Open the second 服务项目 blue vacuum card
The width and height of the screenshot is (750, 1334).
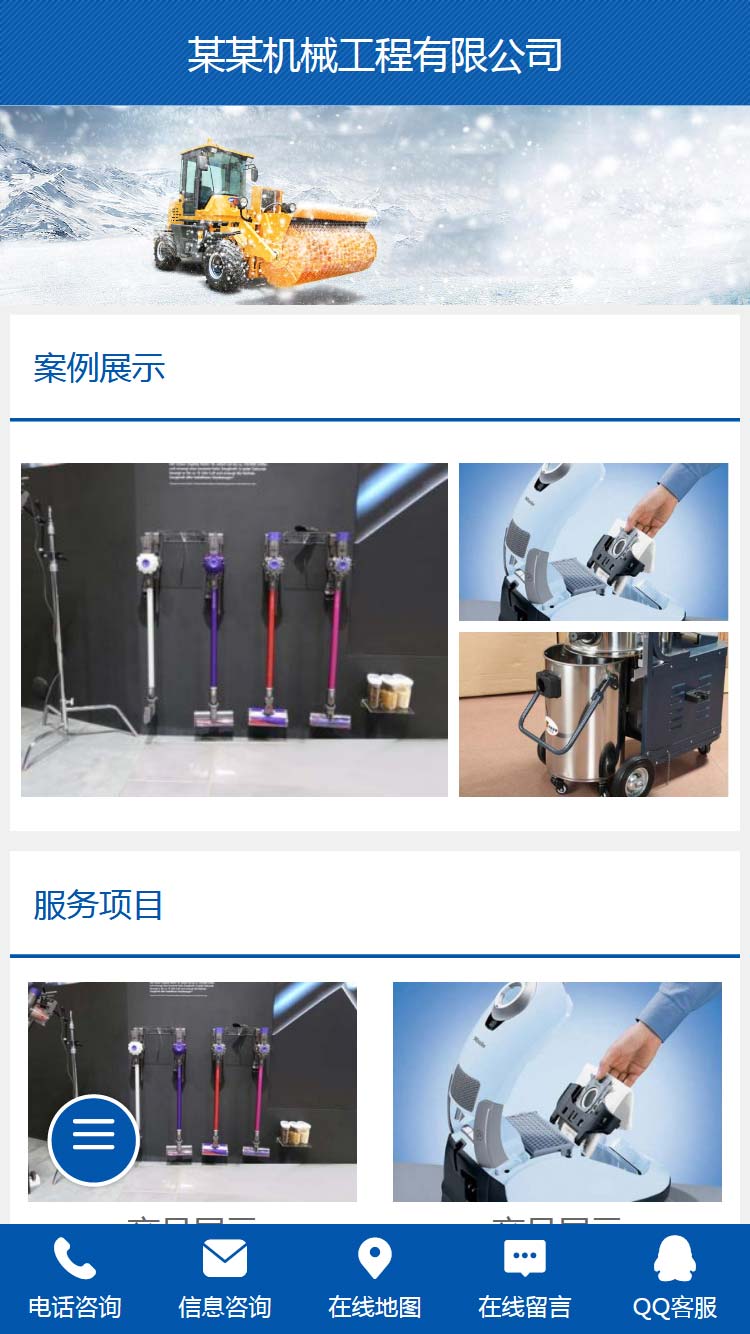click(557, 1091)
